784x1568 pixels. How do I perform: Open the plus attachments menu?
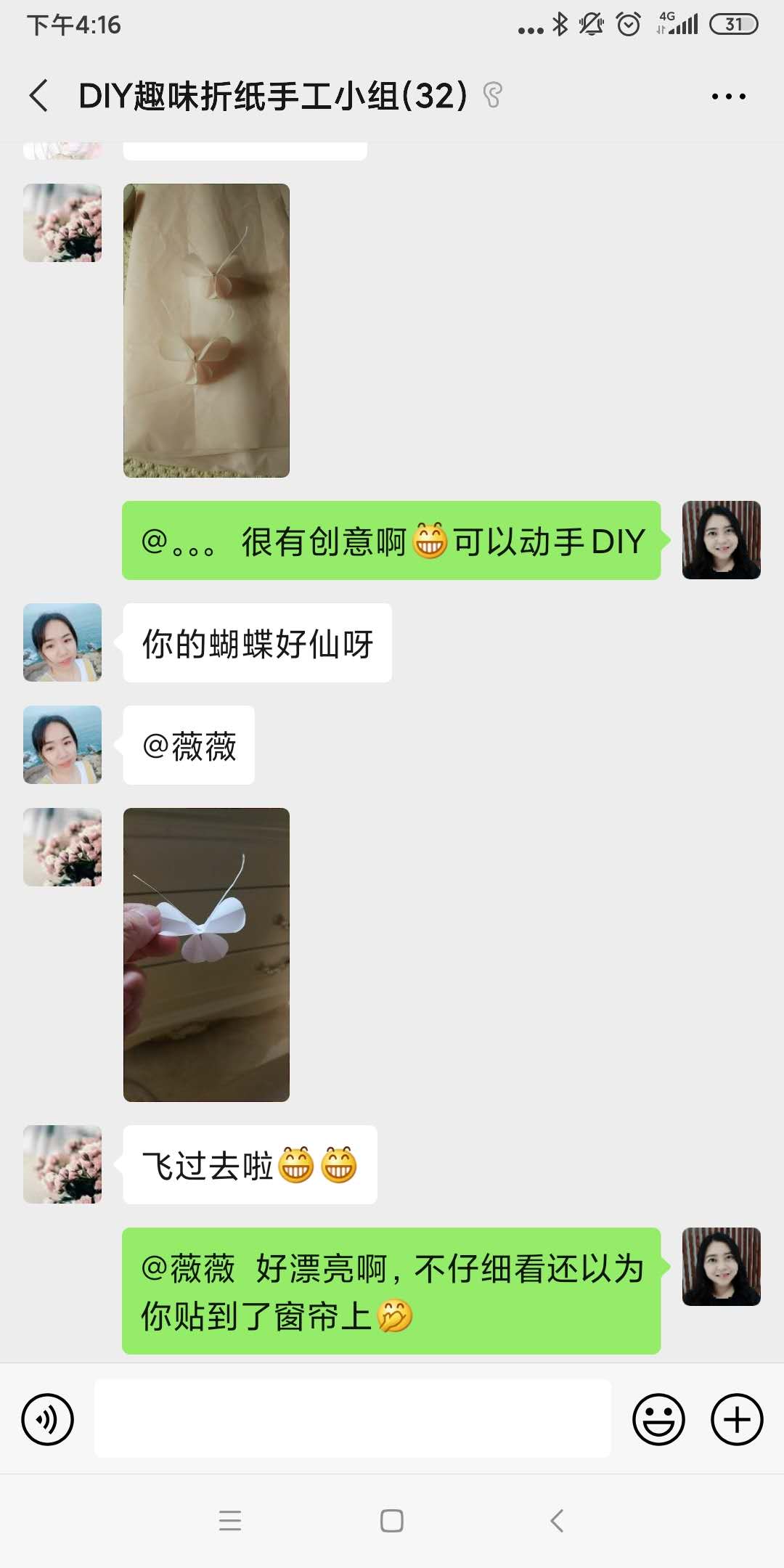(x=736, y=1419)
